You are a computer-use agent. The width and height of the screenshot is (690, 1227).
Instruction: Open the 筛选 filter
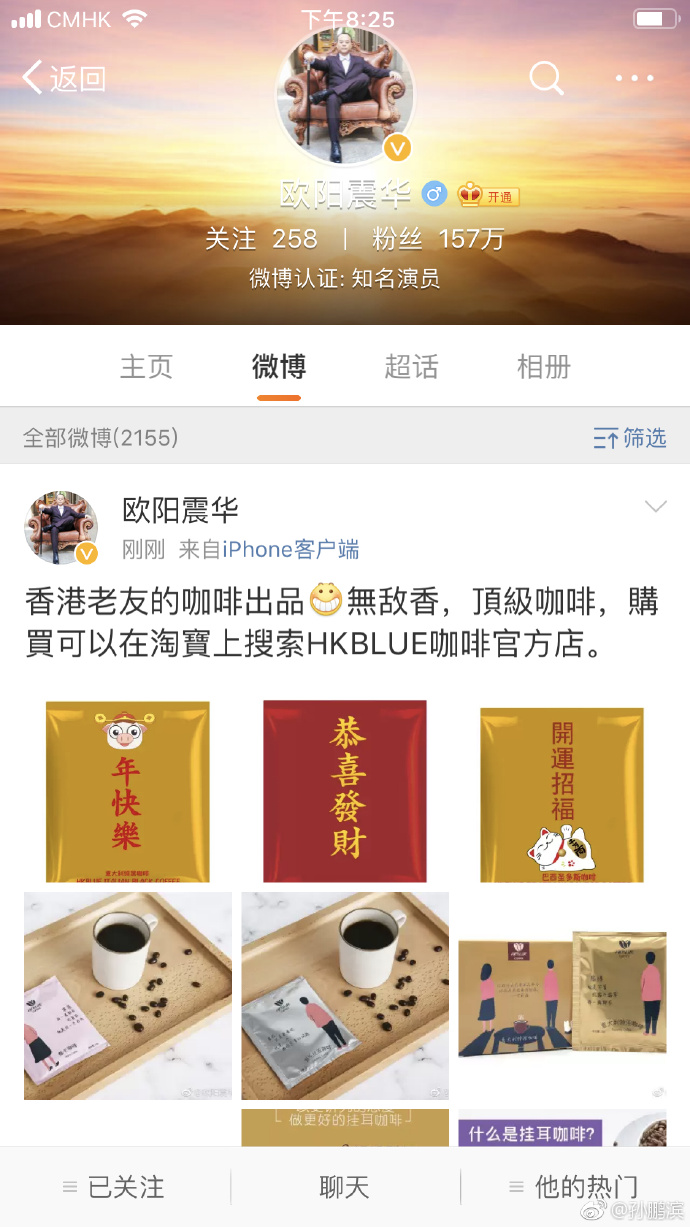(629, 438)
